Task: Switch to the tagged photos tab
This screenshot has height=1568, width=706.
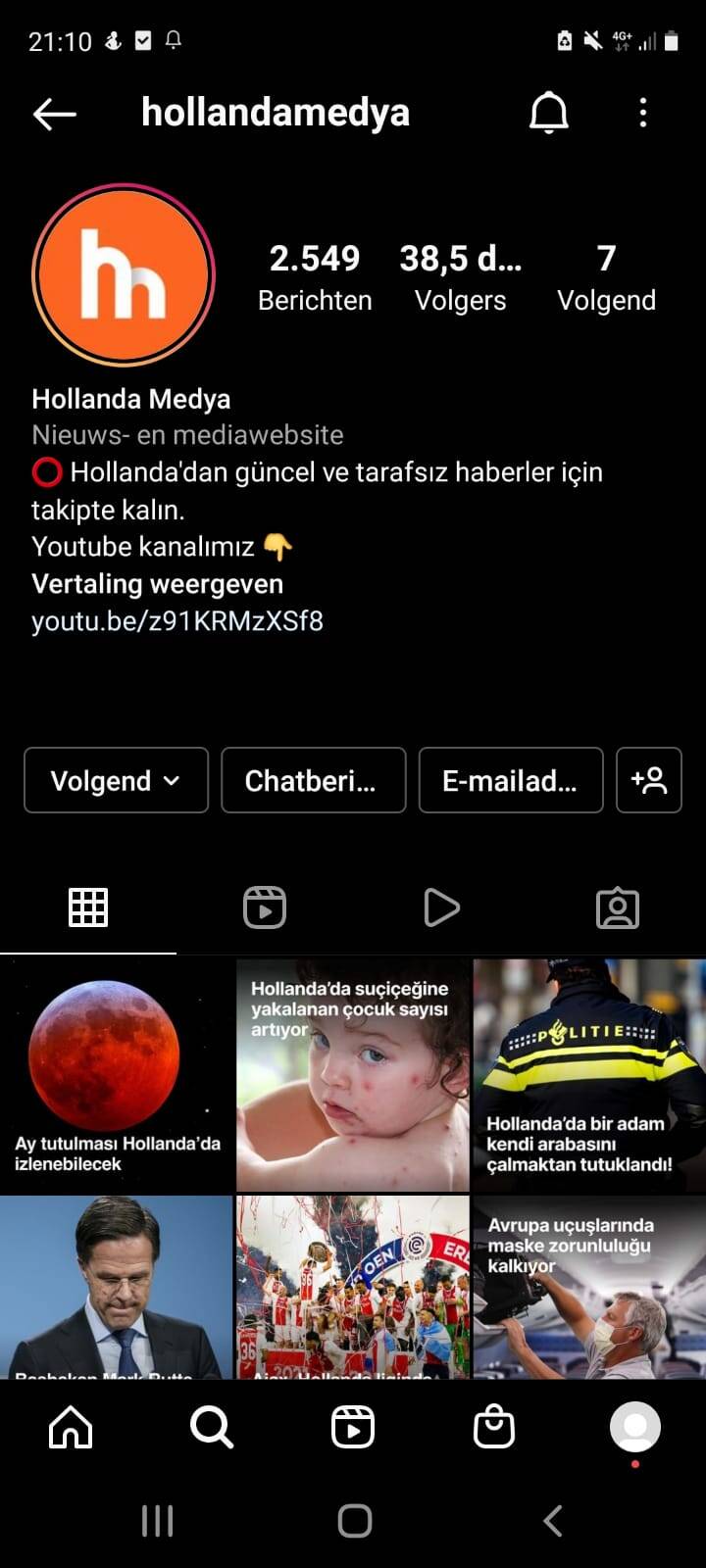Action: click(618, 907)
